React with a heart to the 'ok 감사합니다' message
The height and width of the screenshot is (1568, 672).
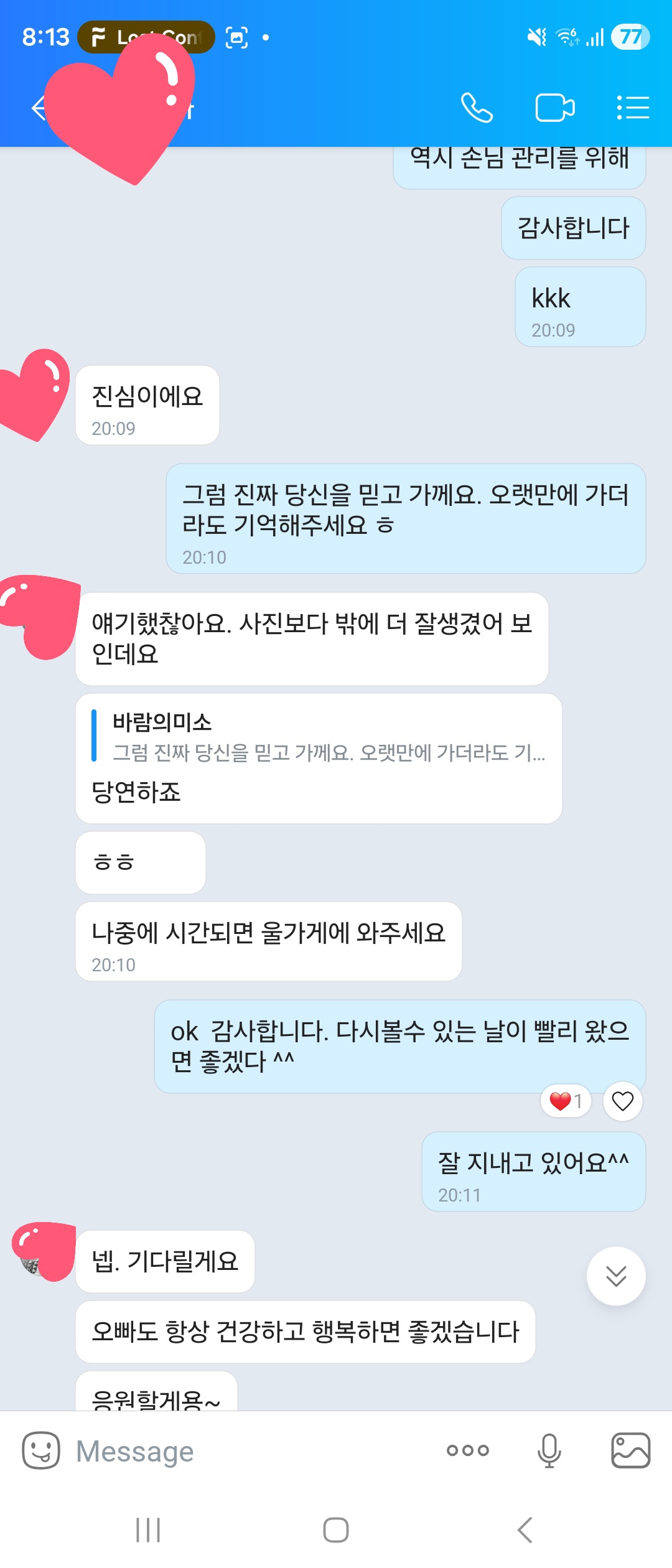tap(622, 1101)
